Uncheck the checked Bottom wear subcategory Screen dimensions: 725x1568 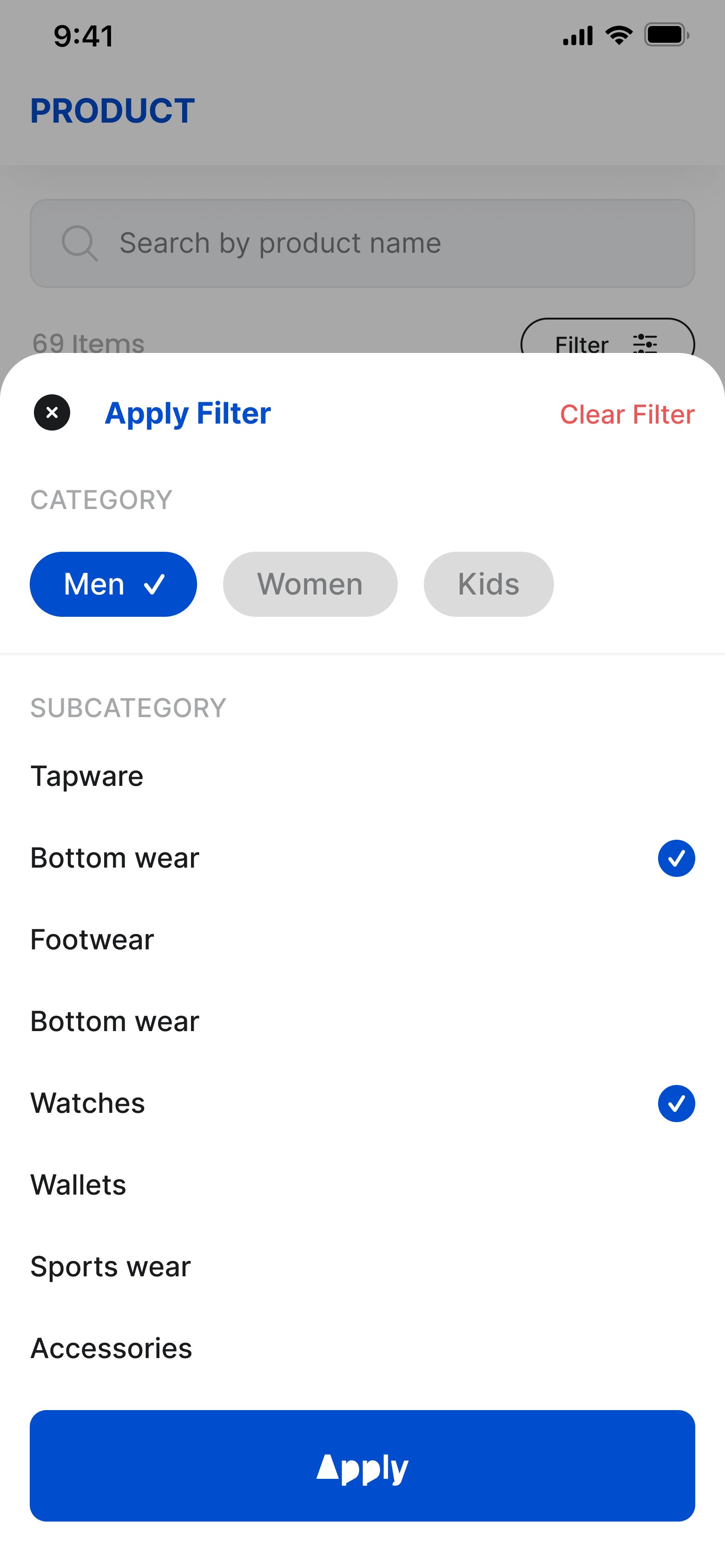676,858
